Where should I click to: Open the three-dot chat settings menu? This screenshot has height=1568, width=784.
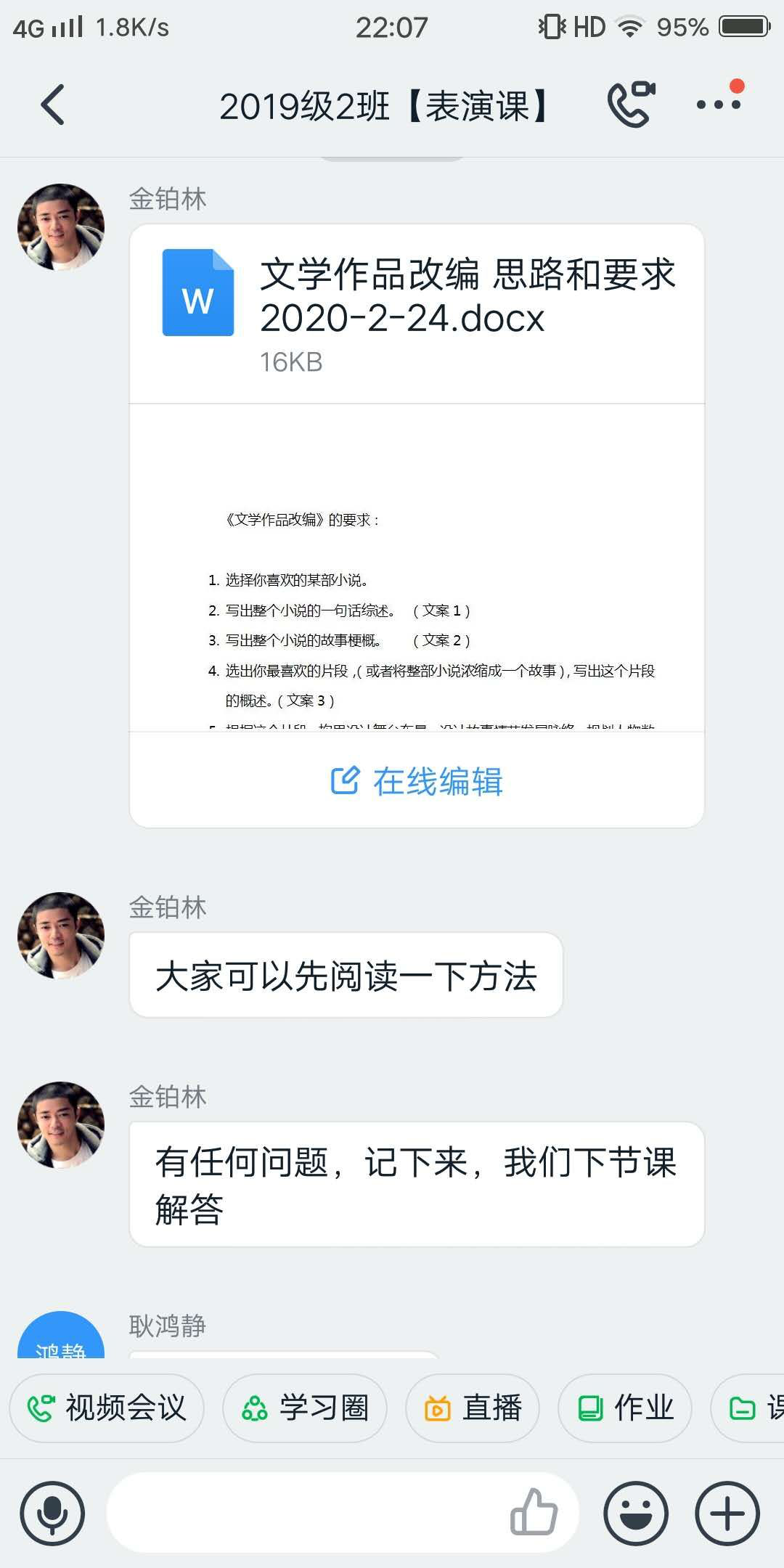(719, 104)
